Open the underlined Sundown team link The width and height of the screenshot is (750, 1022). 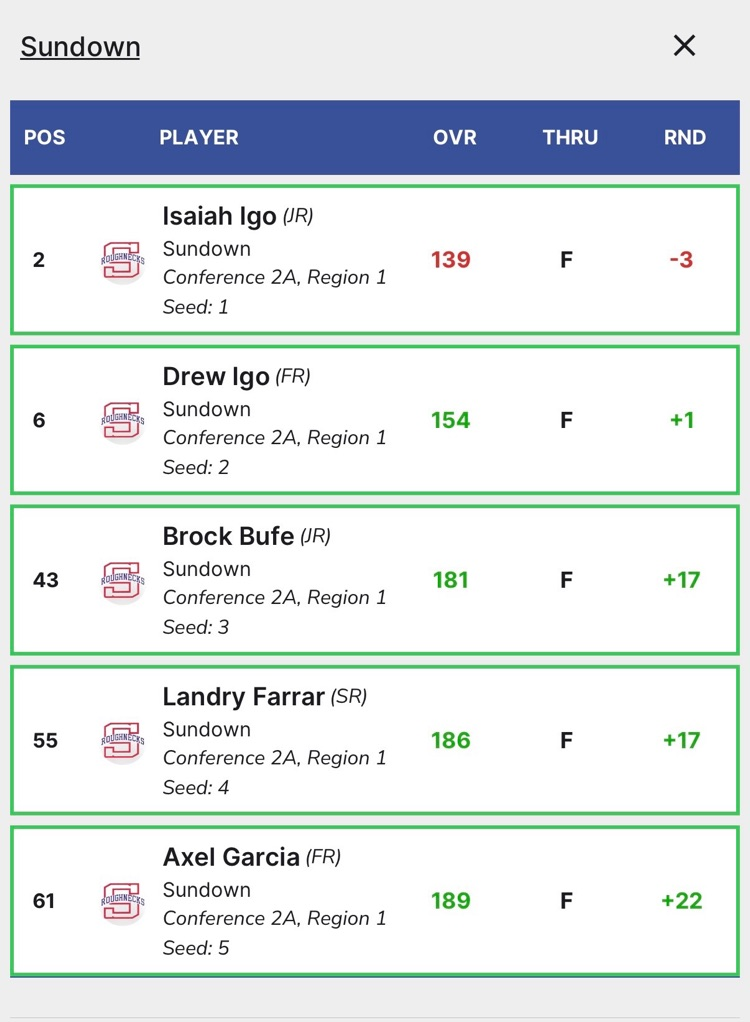coord(80,47)
